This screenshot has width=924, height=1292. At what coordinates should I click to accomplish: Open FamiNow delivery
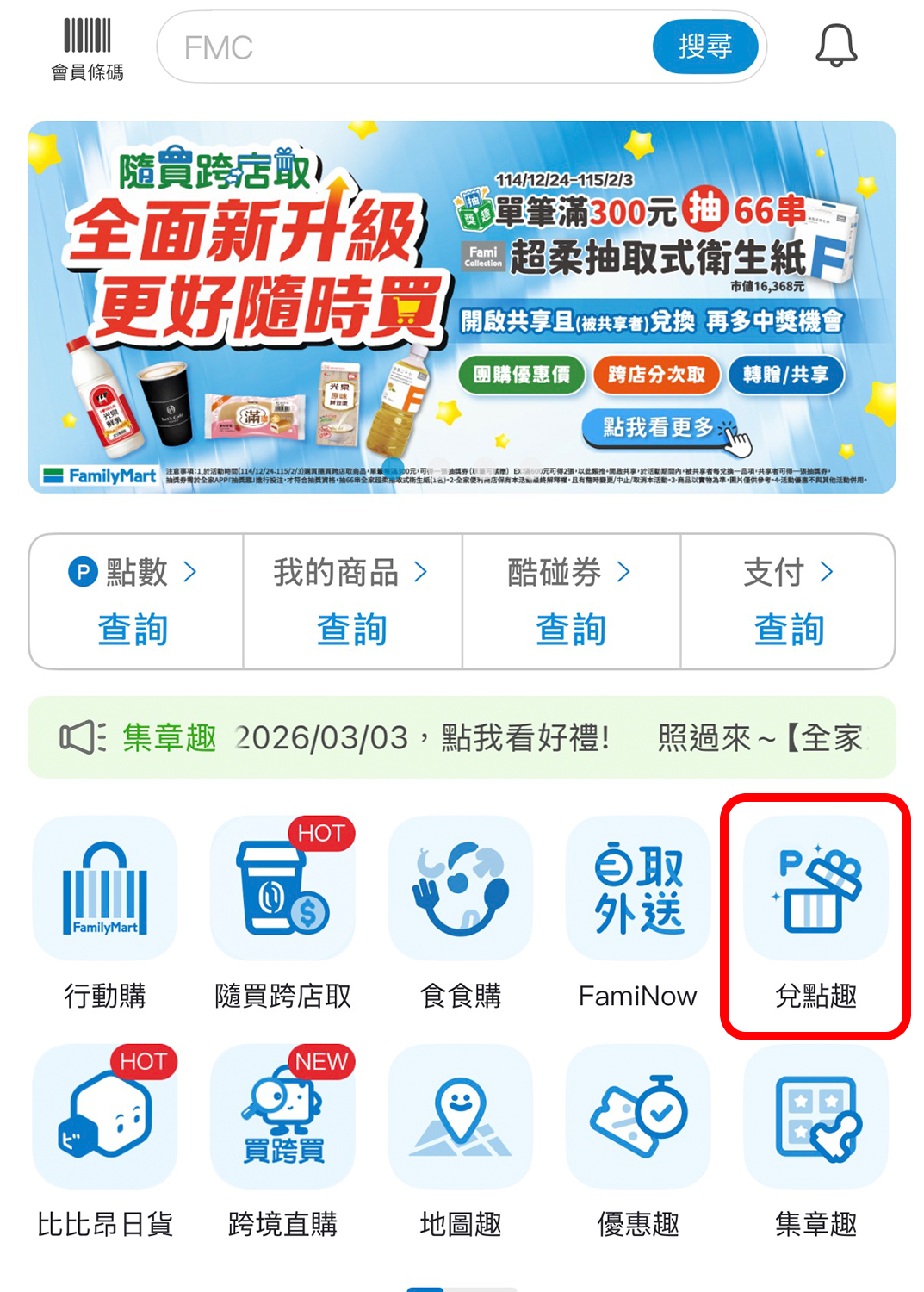point(638,913)
